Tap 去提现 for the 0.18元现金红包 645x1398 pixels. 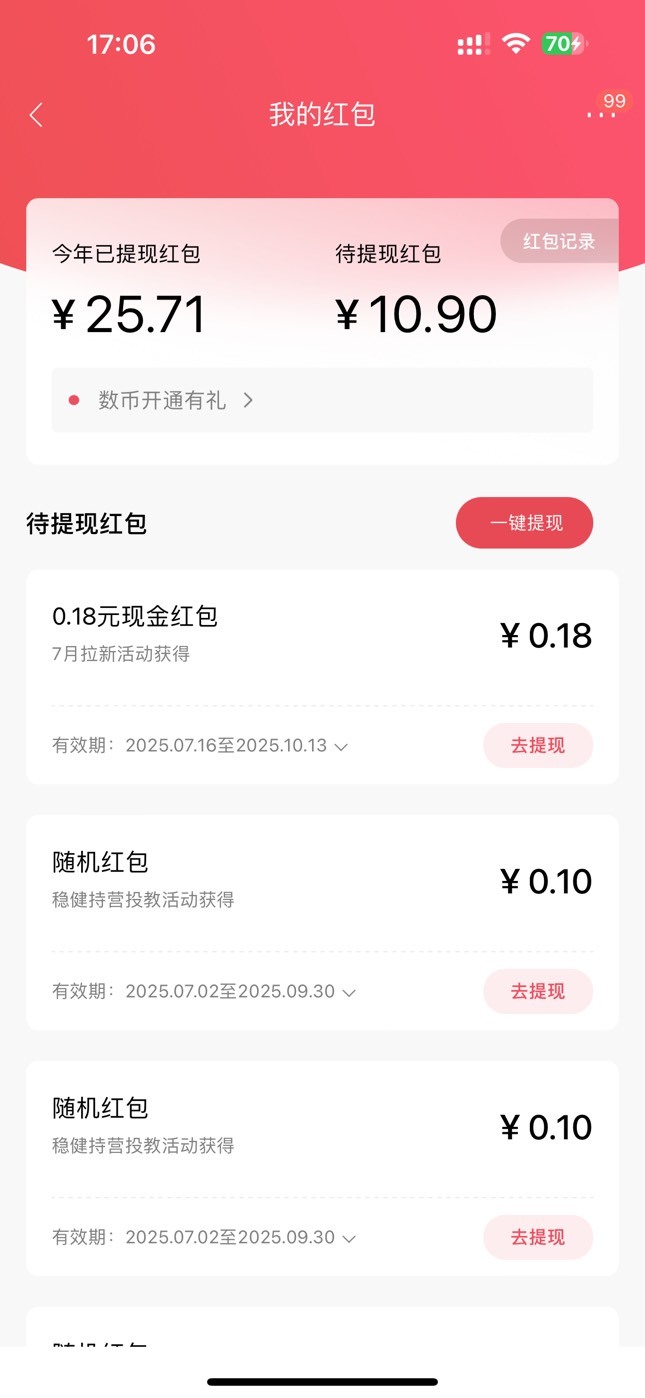pyautogui.click(x=538, y=745)
